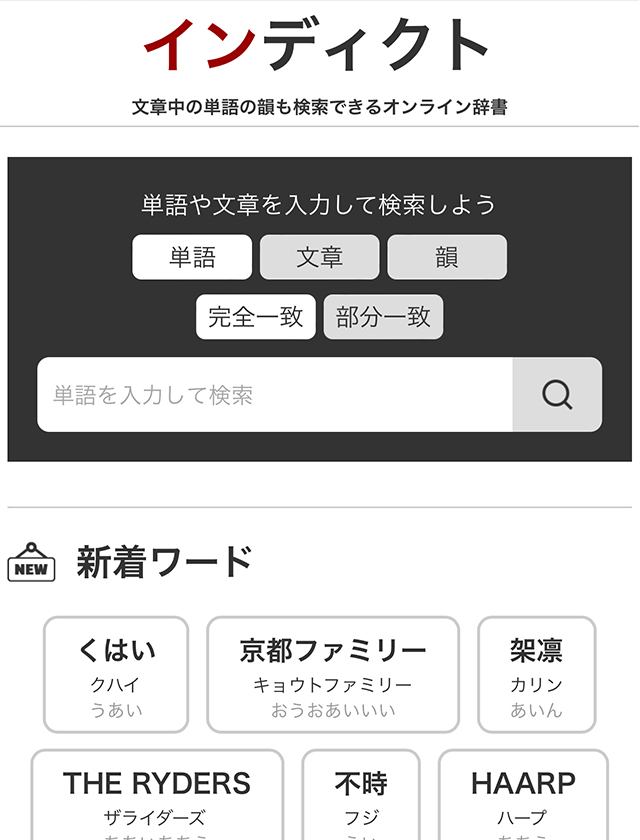
Task: Open the word card 架凛
Action: pos(536,675)
